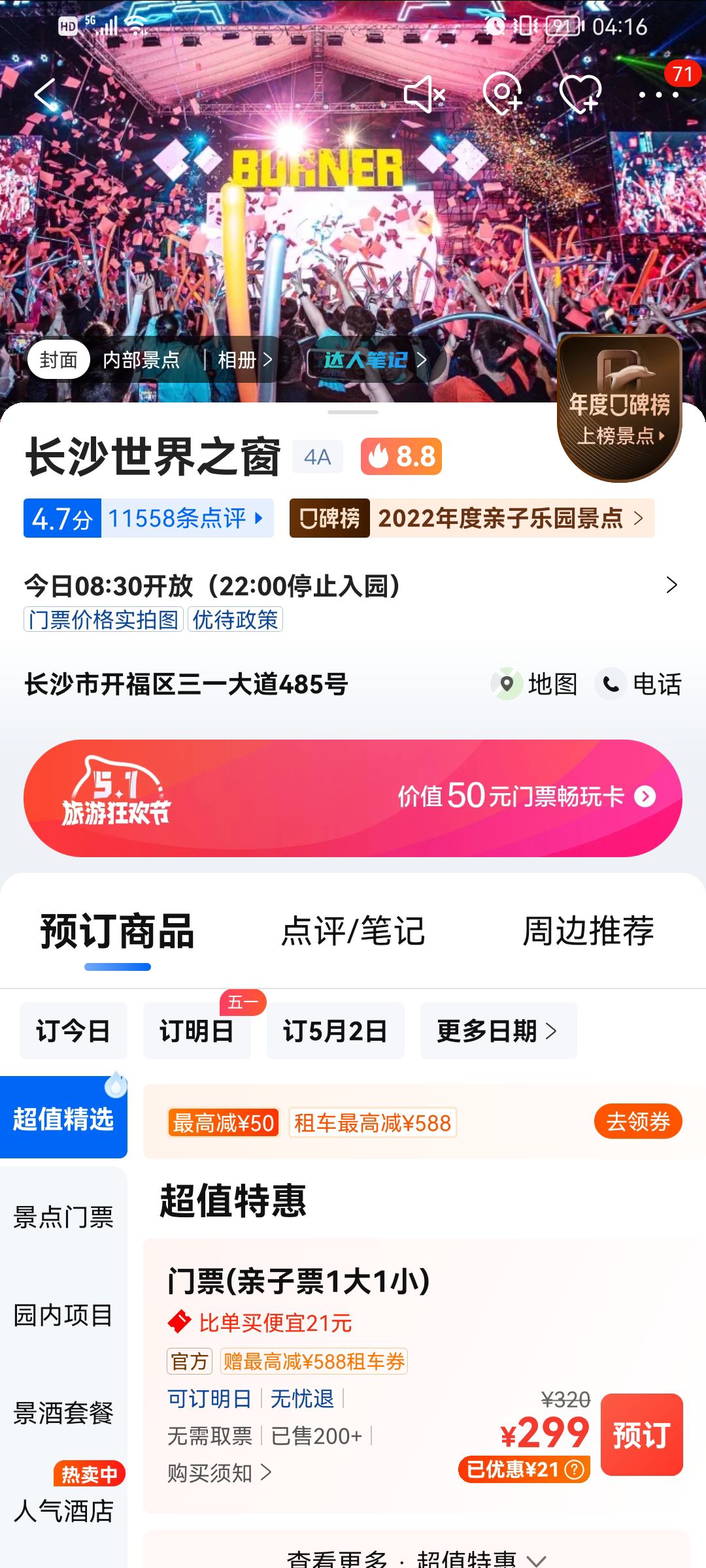The height and width of the screenshot is (1568, 706).
Task: Call the attraction via 电话
Action: [639, 684]
